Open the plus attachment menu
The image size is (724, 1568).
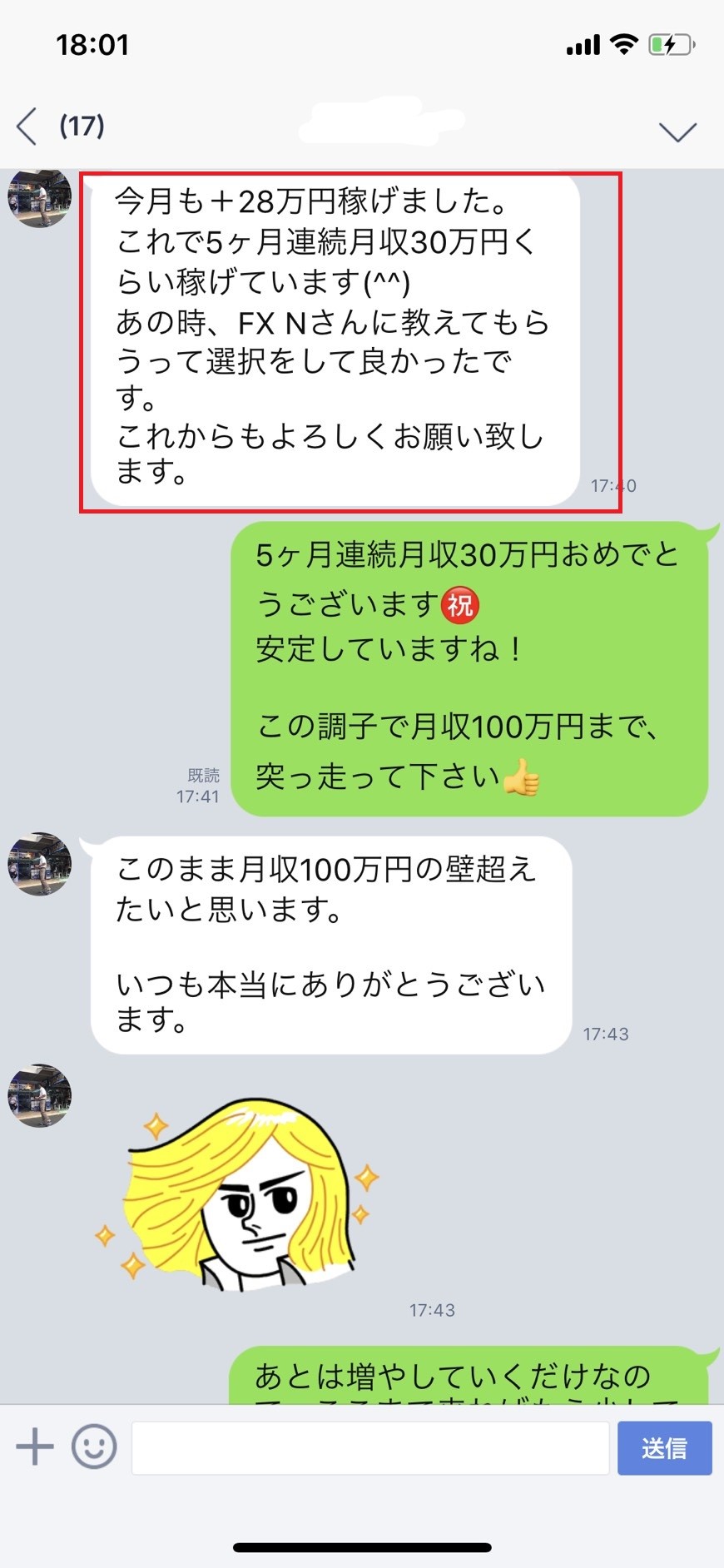[x=35, y=1446]
